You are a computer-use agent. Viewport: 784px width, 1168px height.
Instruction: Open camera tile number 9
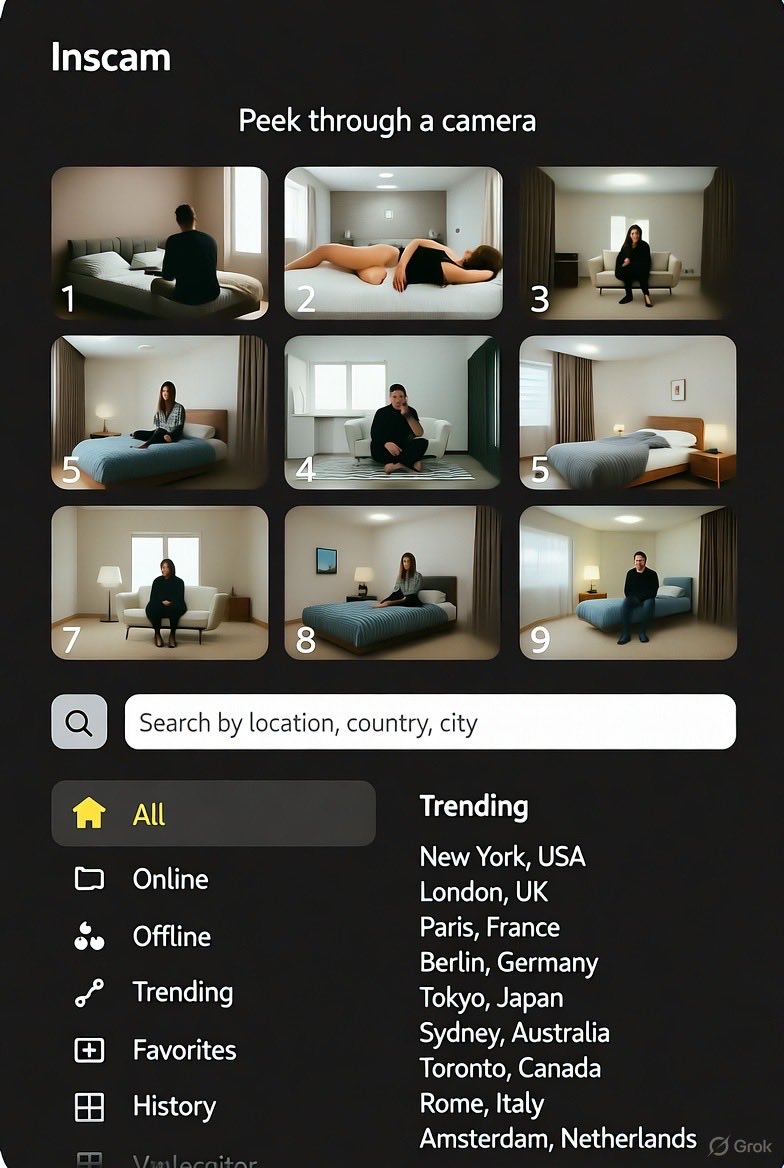pyautogui.click(x=628, y=583)
